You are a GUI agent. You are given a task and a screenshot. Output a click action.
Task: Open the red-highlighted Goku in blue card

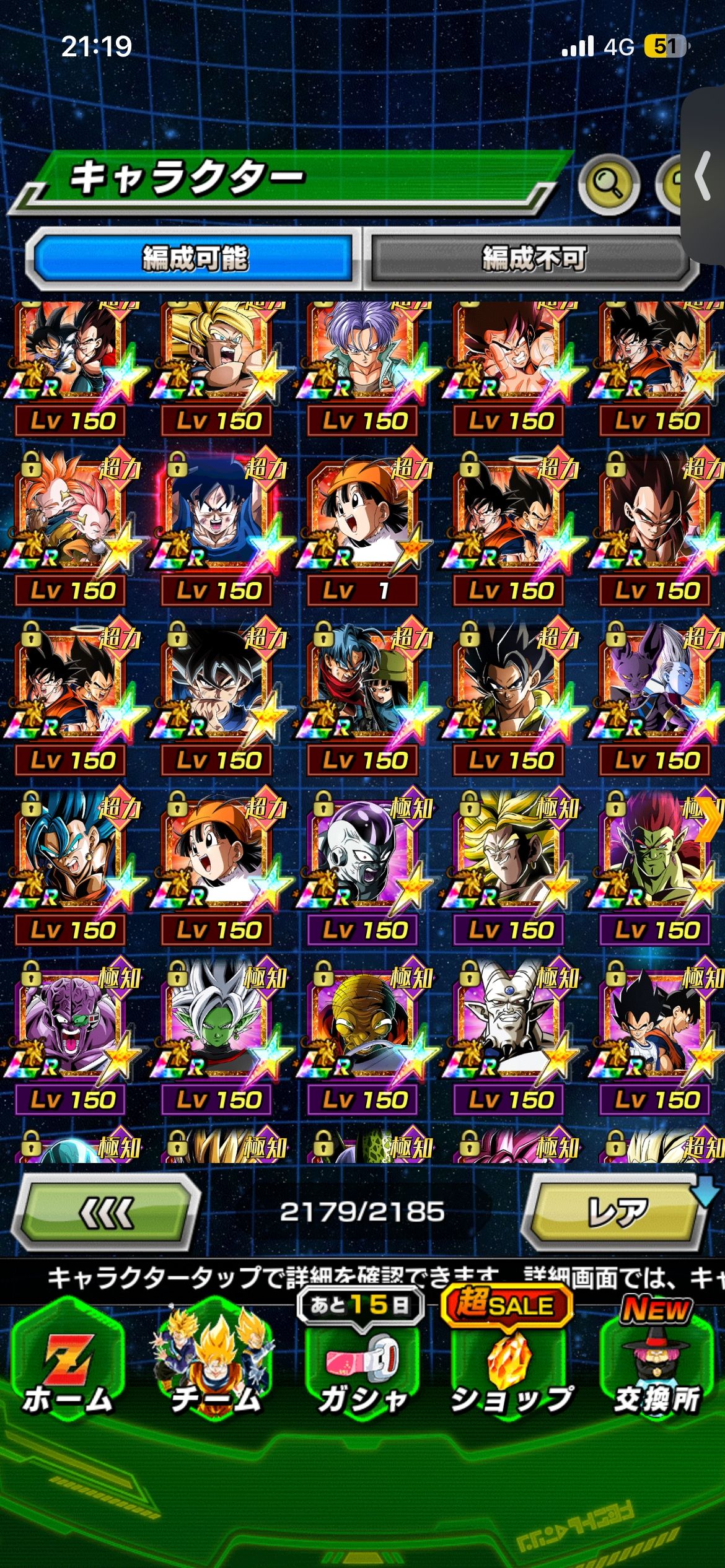coord(216,526)
